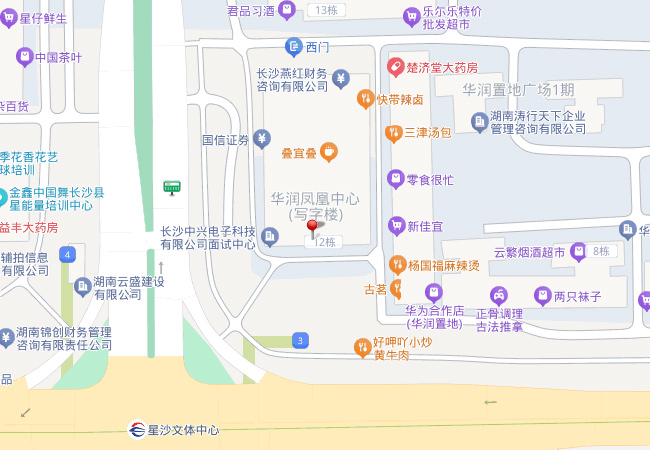
Task: Select the 楚济堂大药房 pharmacy marker
Action: coord(395,67)
